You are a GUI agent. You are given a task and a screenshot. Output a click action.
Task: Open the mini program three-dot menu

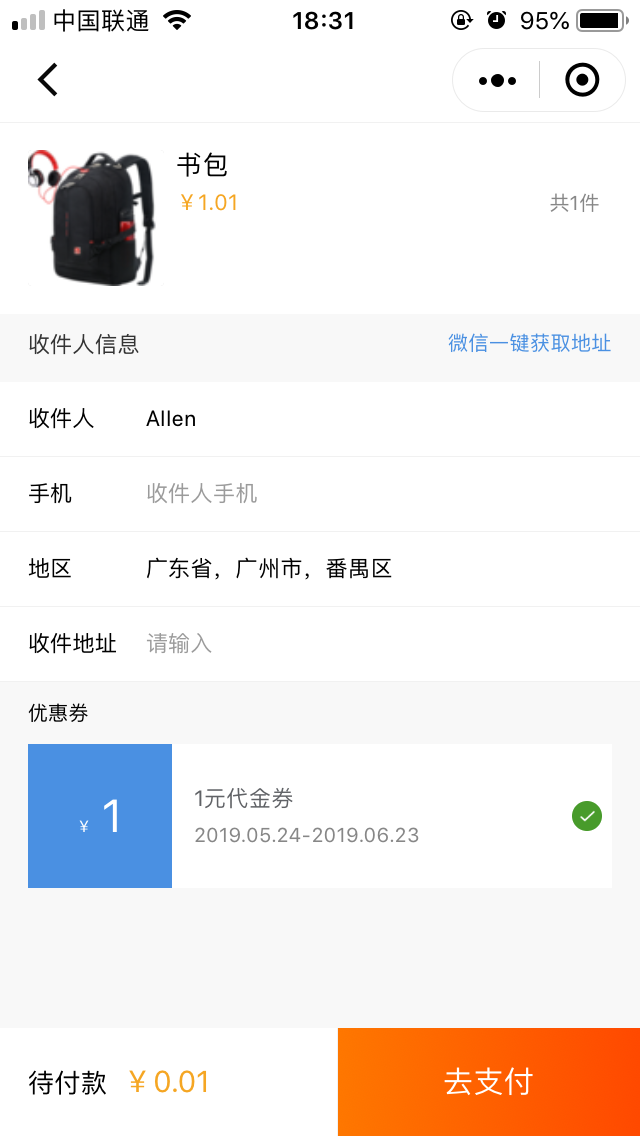click(x=497, y=80)
